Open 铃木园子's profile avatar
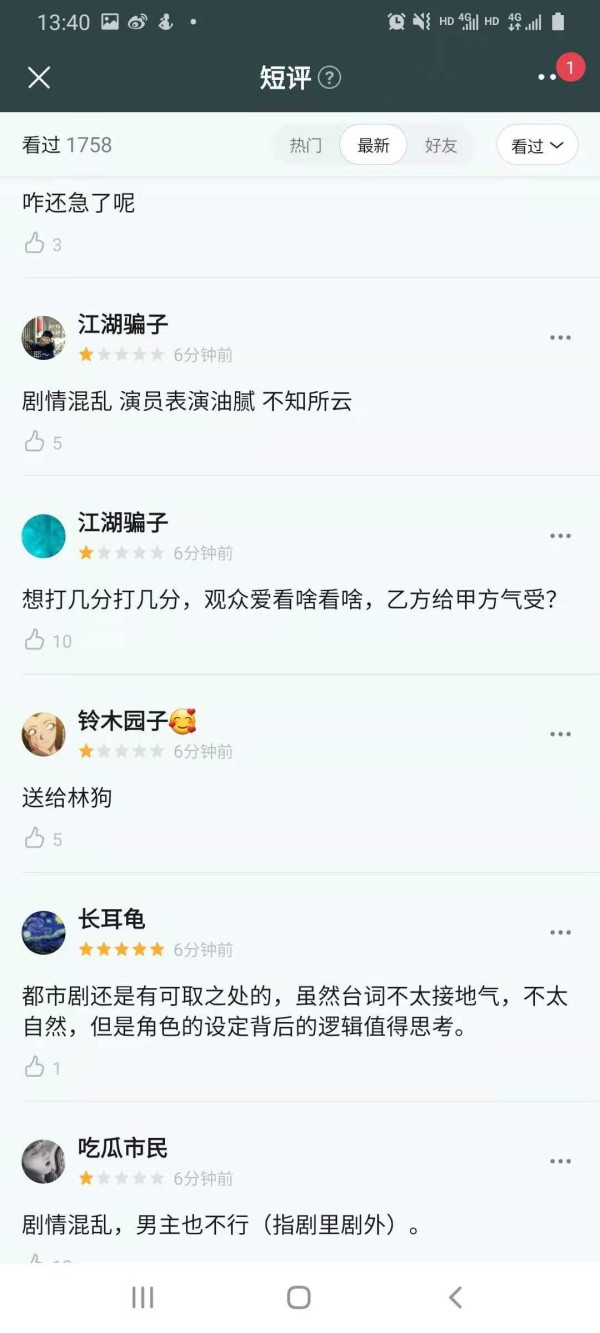This screenshot has height=1333, width=600. click(43, 735)
